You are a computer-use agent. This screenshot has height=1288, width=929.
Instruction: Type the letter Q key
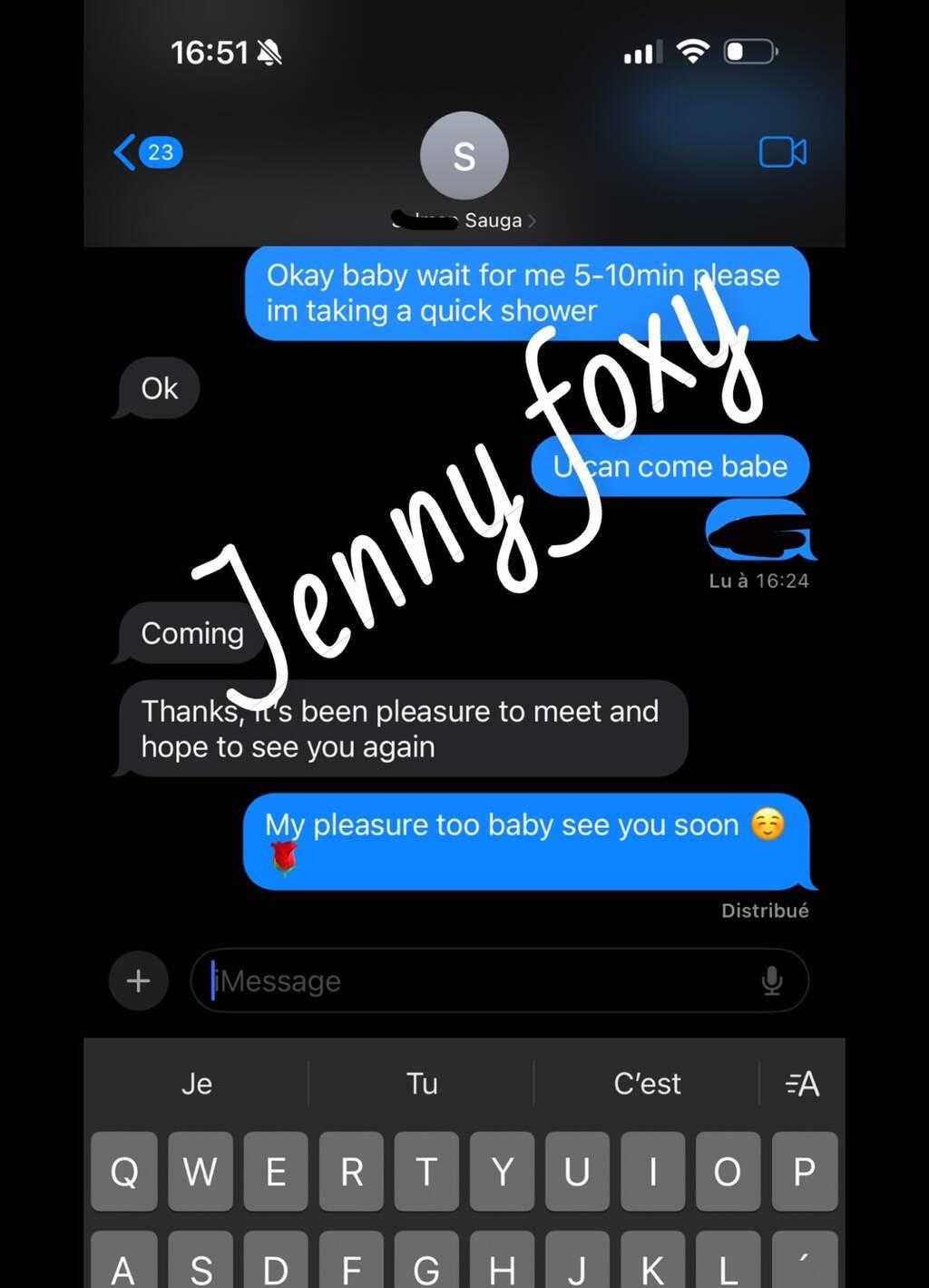pyautogui.click(x=124, y=1172)
